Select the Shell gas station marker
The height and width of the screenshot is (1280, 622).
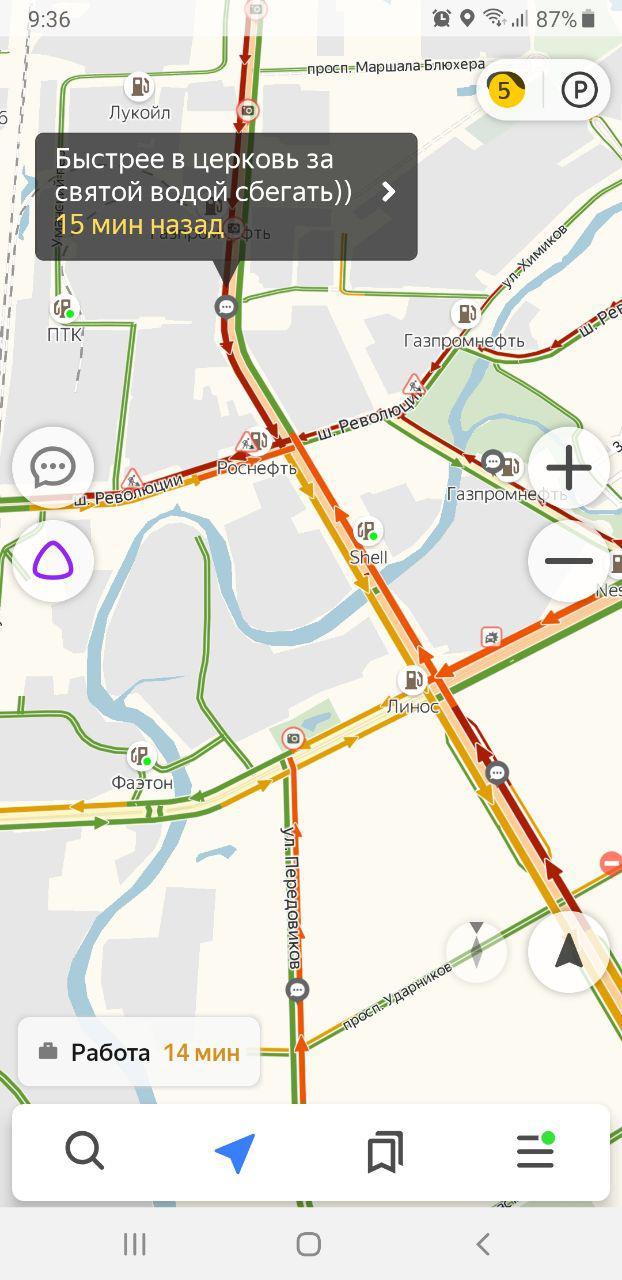(x=369, y=531)
